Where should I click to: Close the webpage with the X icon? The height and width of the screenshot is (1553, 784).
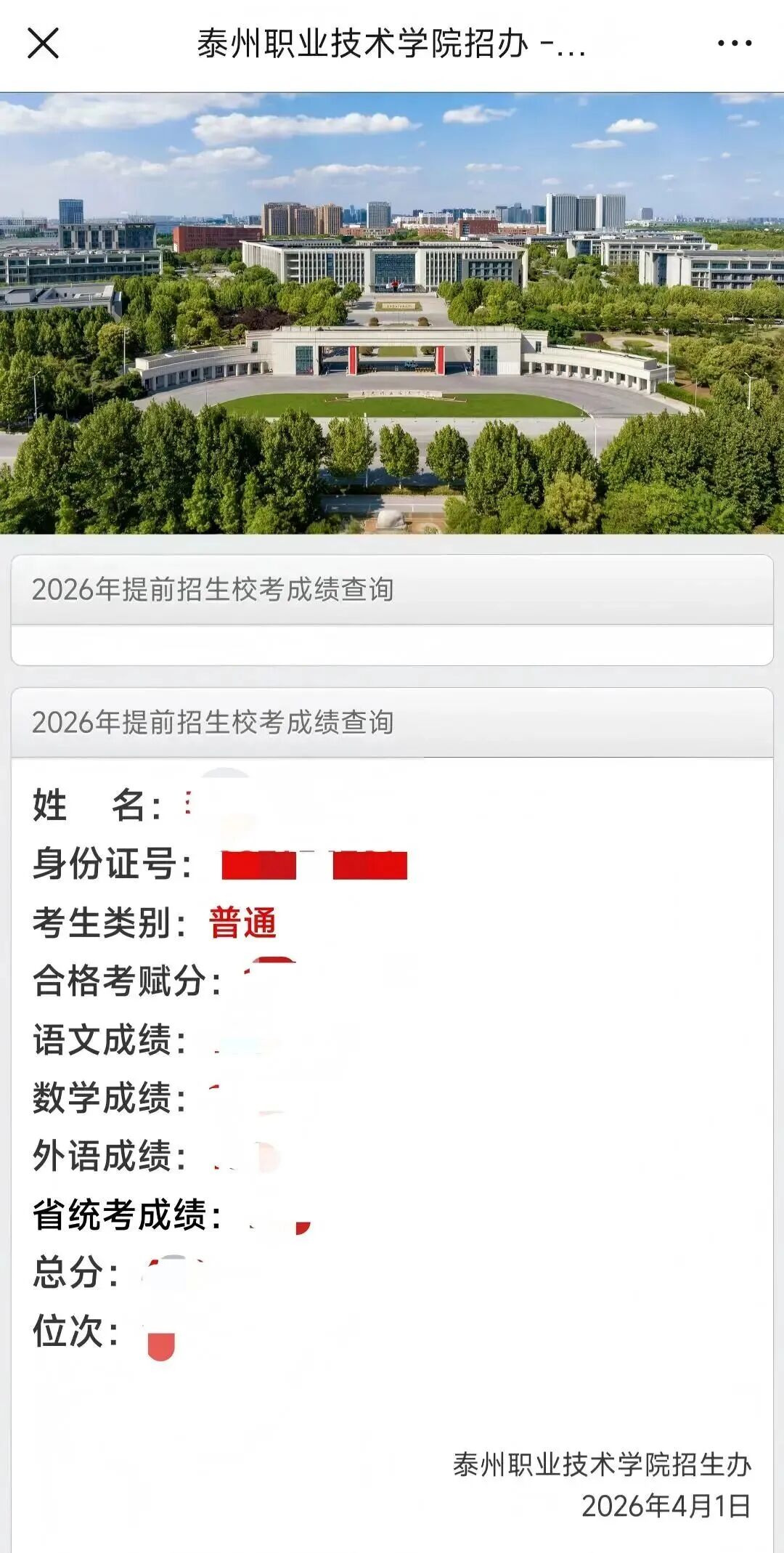click(43, 44)
